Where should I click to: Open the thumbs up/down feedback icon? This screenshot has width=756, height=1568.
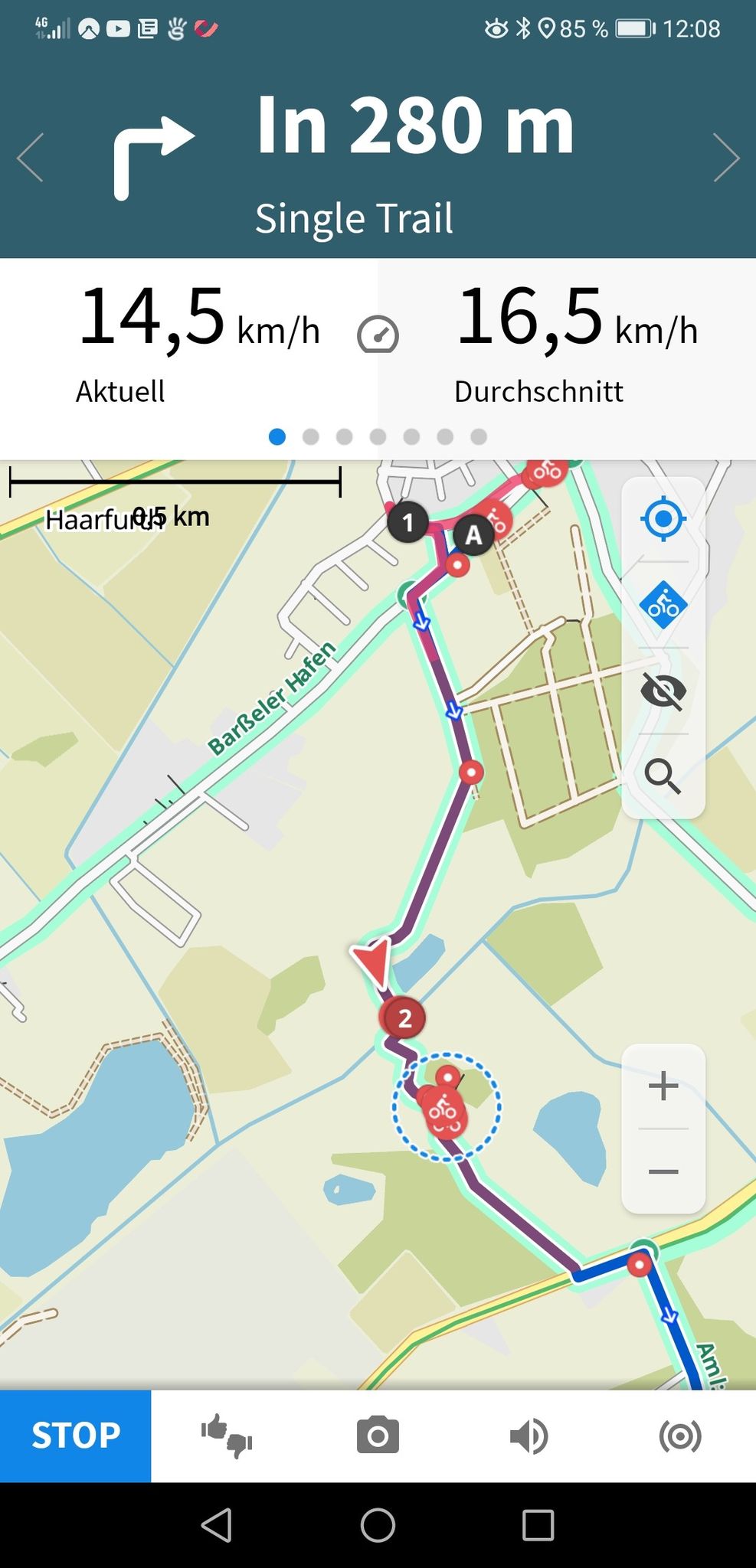227,1436
